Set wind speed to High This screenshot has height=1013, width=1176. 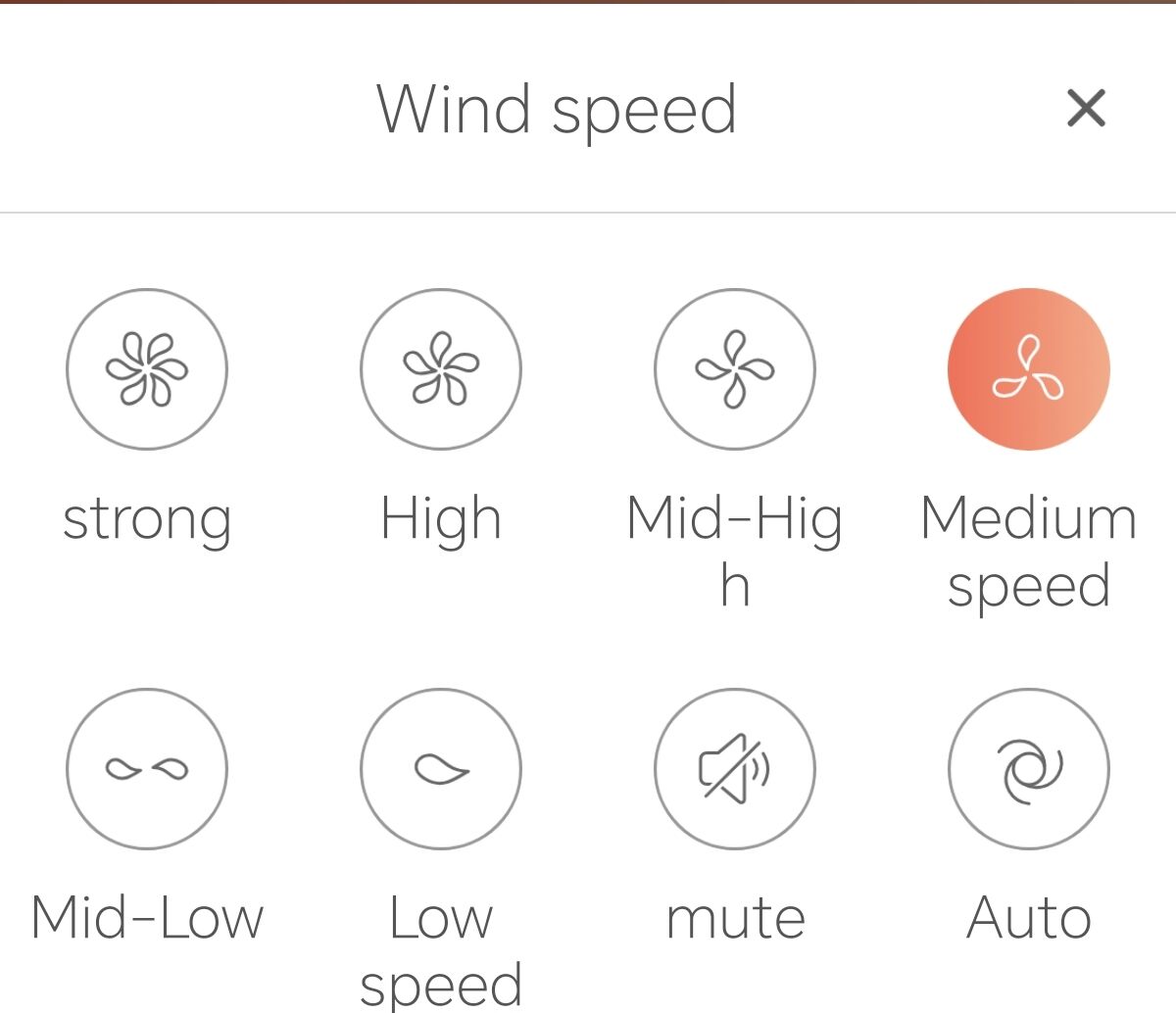pos(441,369)
